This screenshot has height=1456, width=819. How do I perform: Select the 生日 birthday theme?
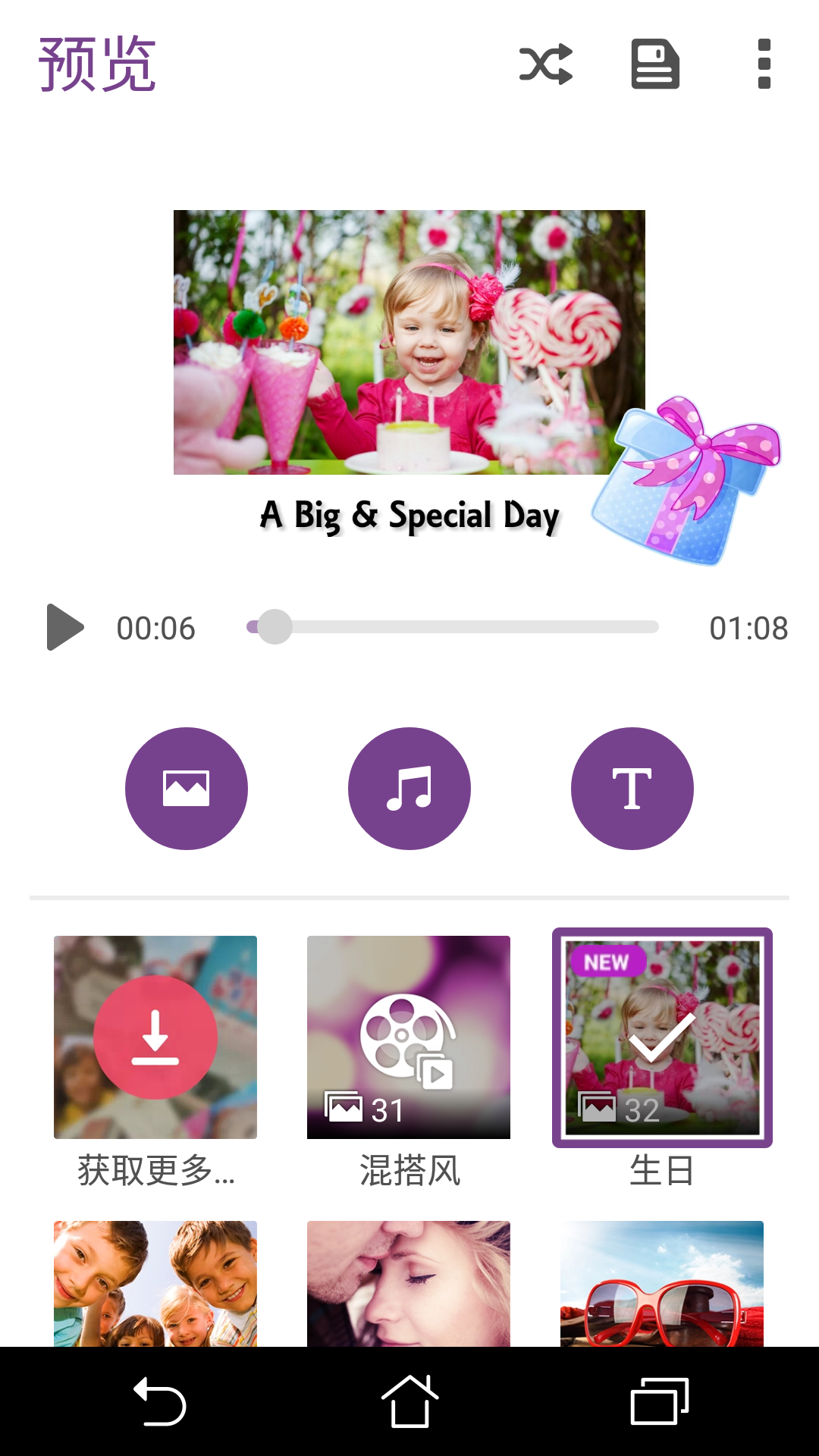[x=662, y=1037]
